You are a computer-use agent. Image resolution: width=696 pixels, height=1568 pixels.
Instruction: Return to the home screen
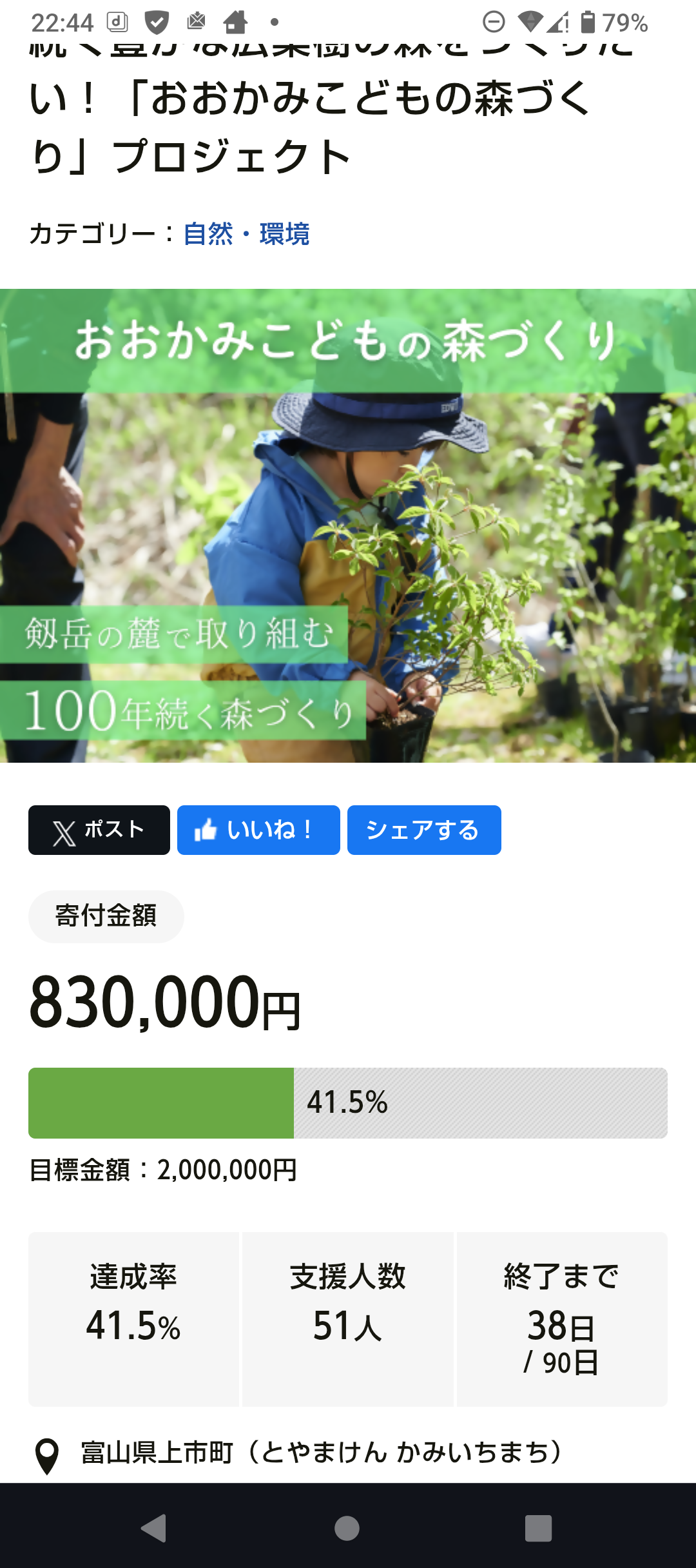coord(347,1527)
